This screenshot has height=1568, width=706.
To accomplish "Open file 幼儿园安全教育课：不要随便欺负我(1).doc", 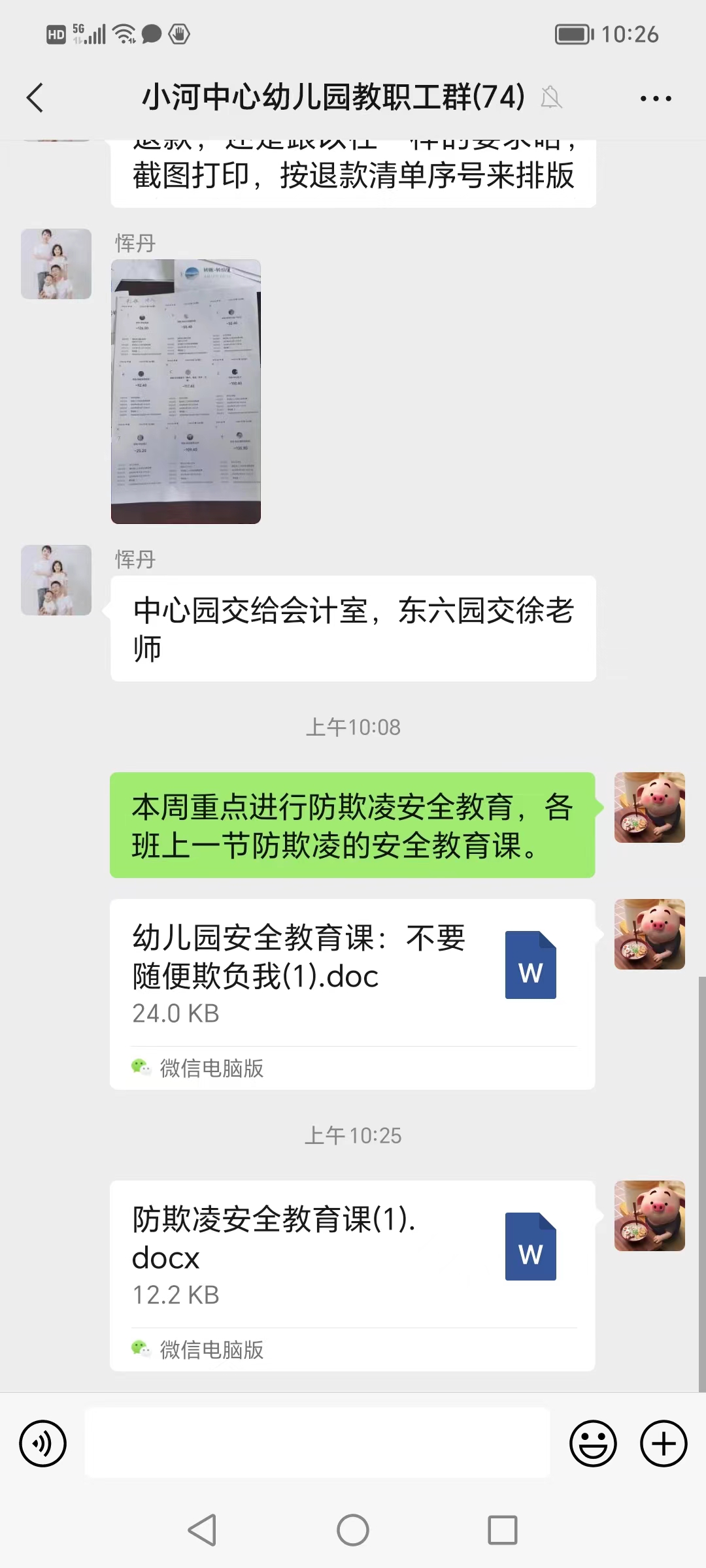I will [x=352, y=994].
